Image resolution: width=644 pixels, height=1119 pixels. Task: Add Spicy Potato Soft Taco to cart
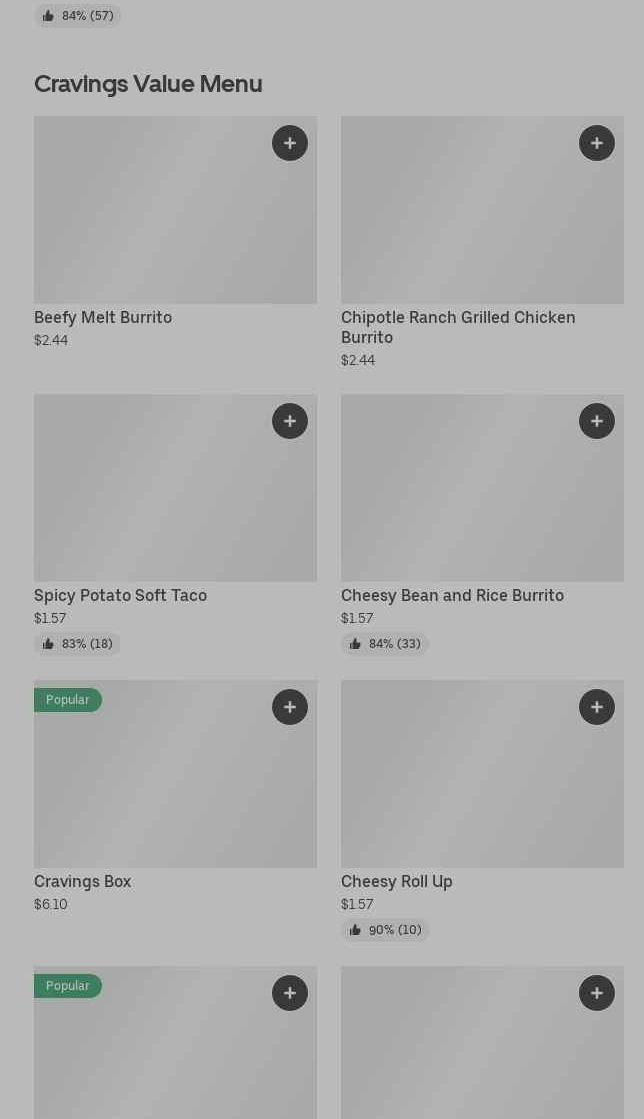click(x=290, y=421)
